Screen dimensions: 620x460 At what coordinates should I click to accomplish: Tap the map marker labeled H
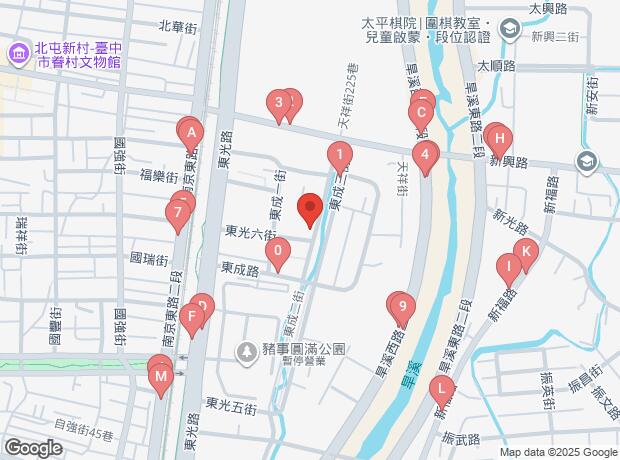499,138
